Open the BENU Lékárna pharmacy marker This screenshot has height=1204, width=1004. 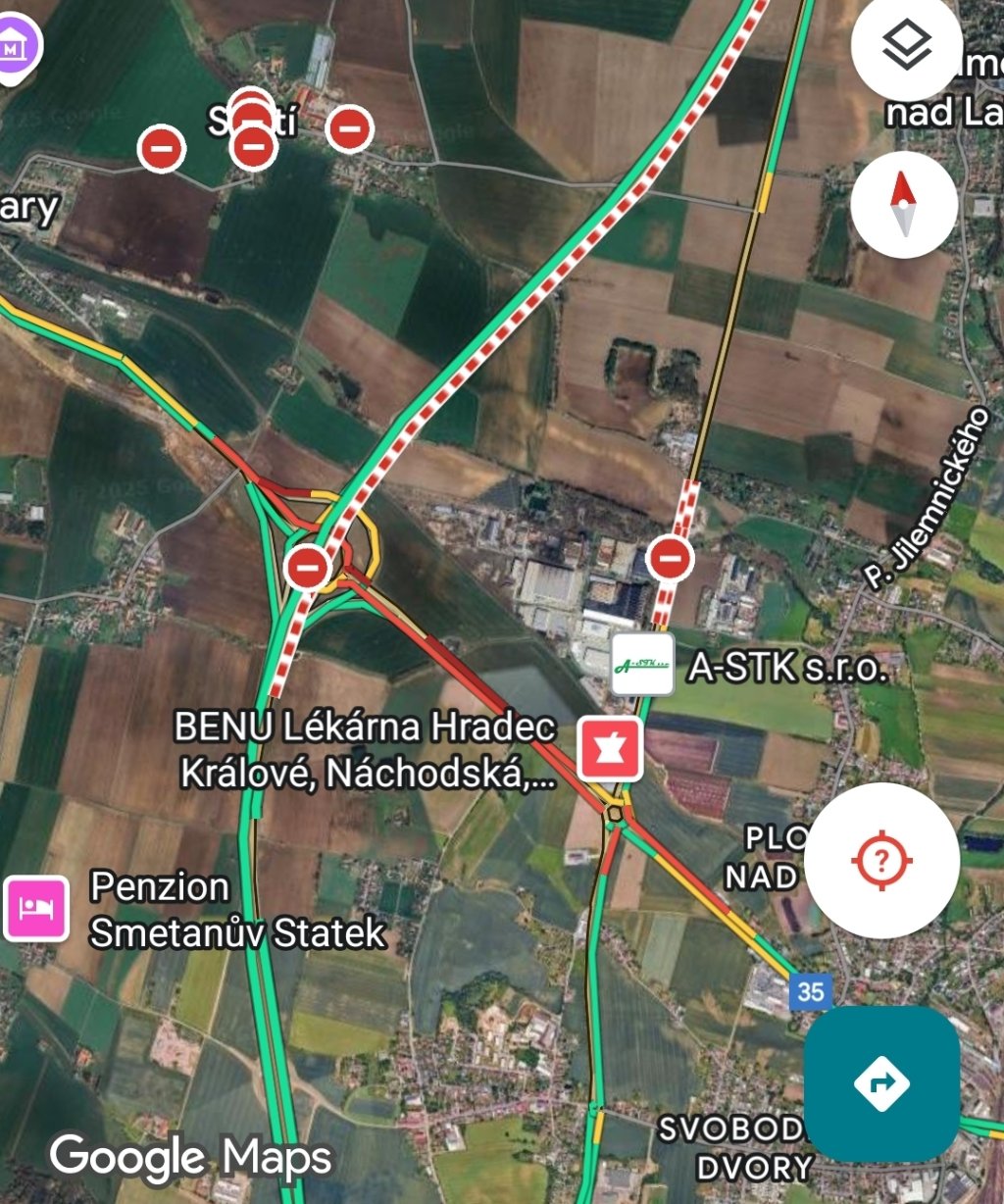(610, 748)
